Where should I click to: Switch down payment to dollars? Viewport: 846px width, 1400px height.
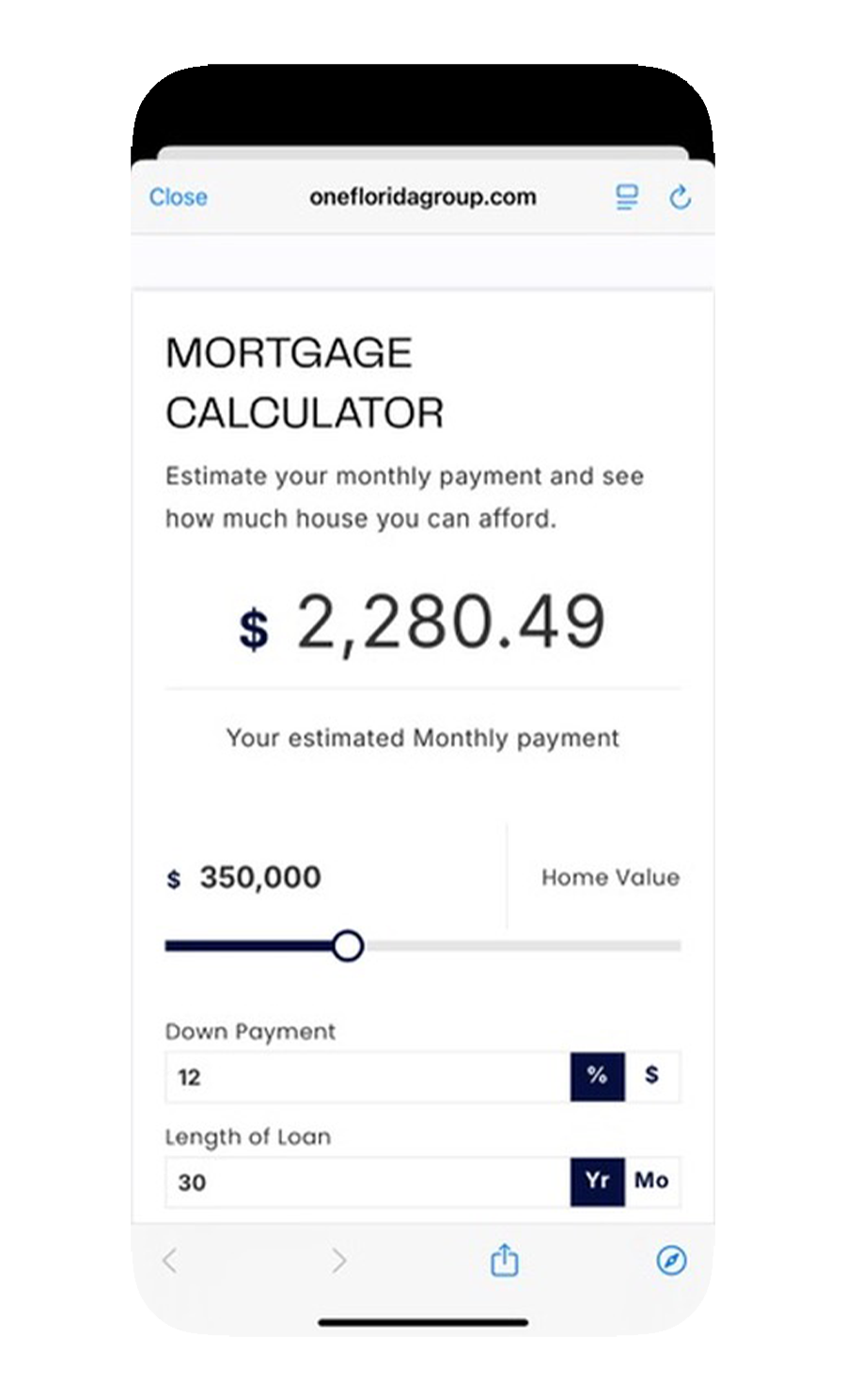[x=651, y=1076]
